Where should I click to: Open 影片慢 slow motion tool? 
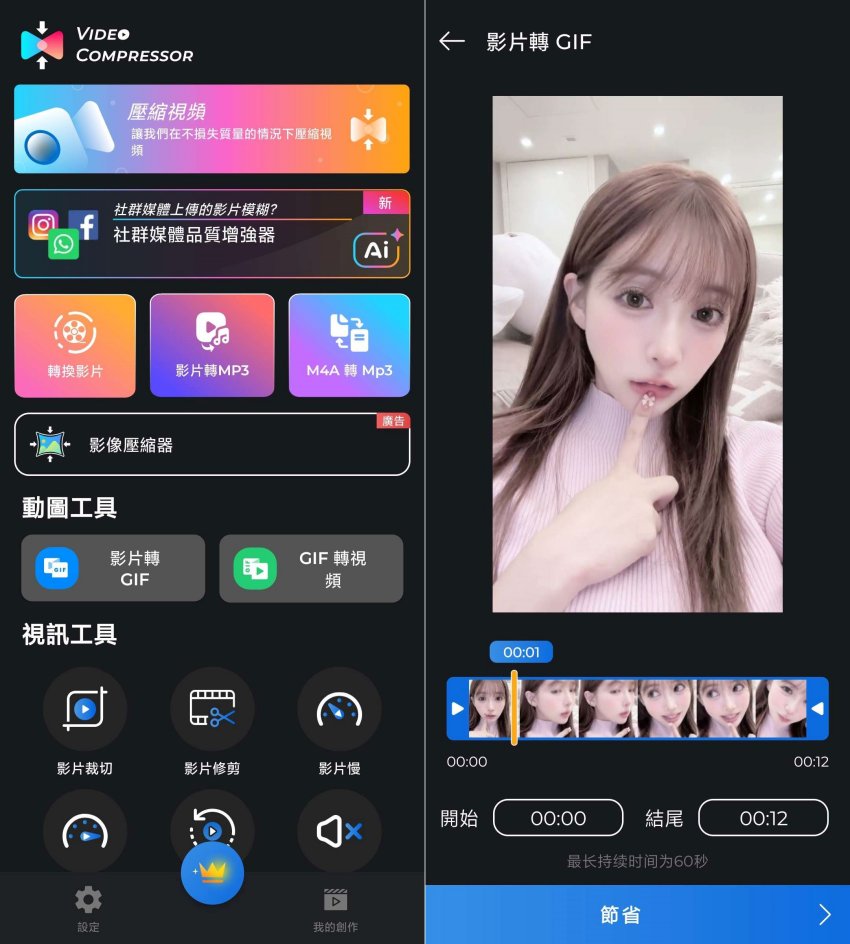click(339, 709)
